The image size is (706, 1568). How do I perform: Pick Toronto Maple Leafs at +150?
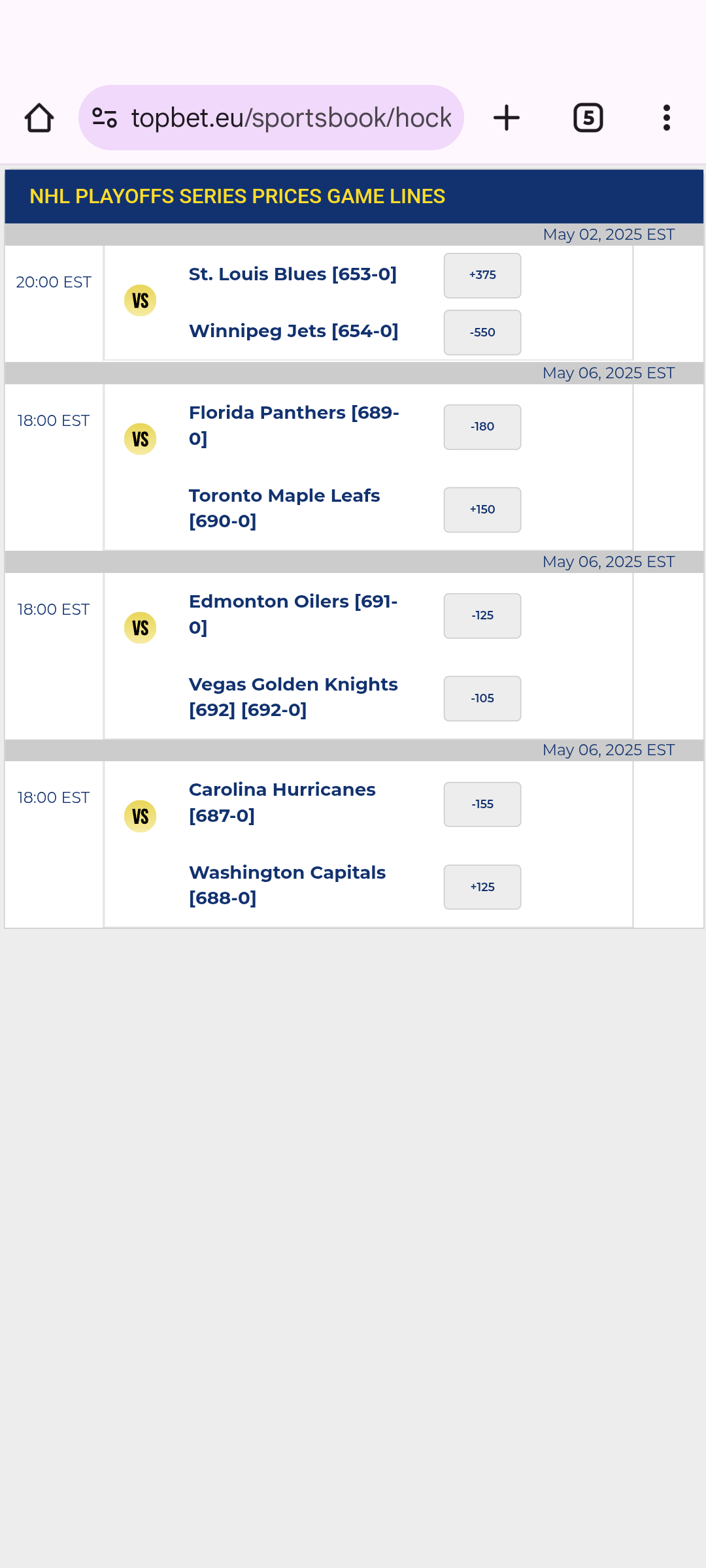coord(482,510)
